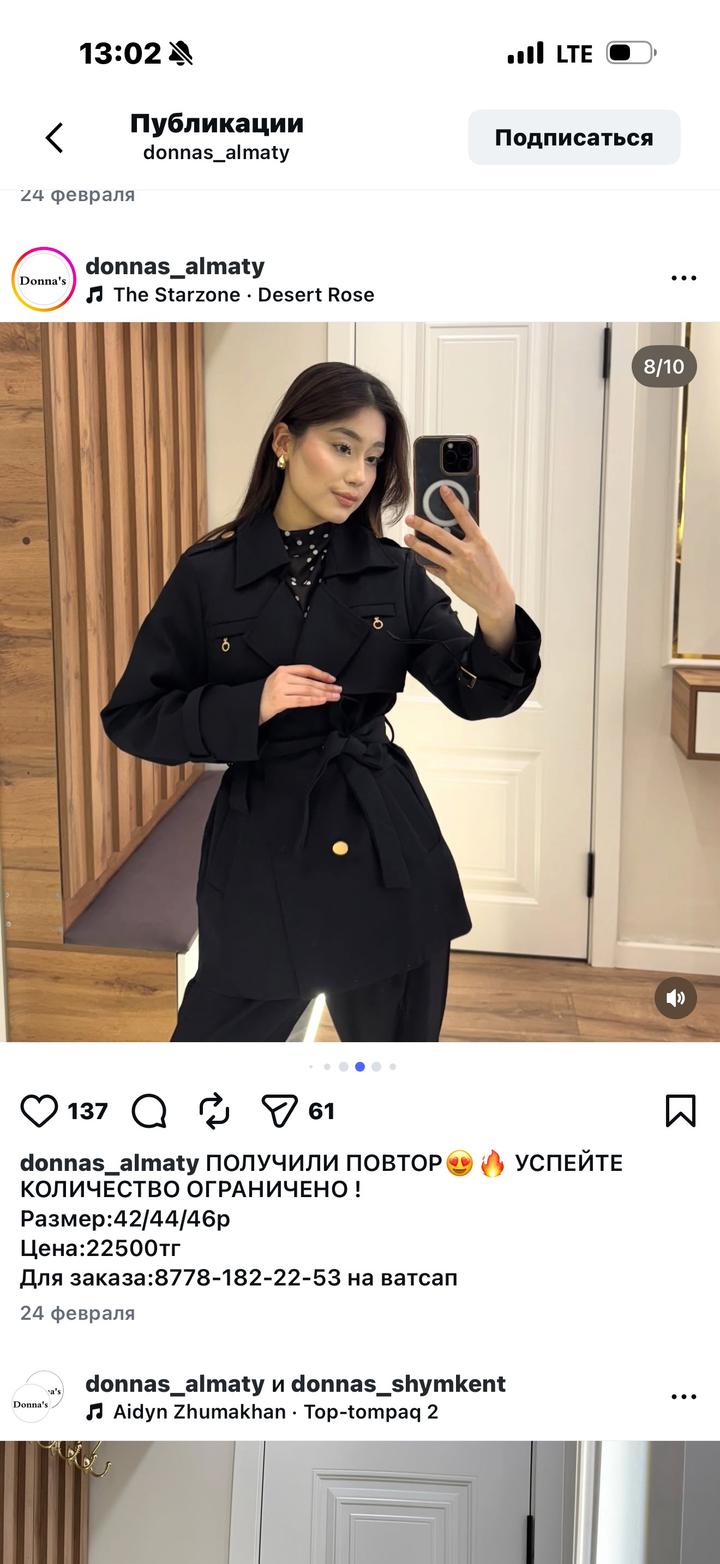The width and height of the screenshot is (720, 1564).
Task: Go back using the top arrow
Action: (55, 138)
